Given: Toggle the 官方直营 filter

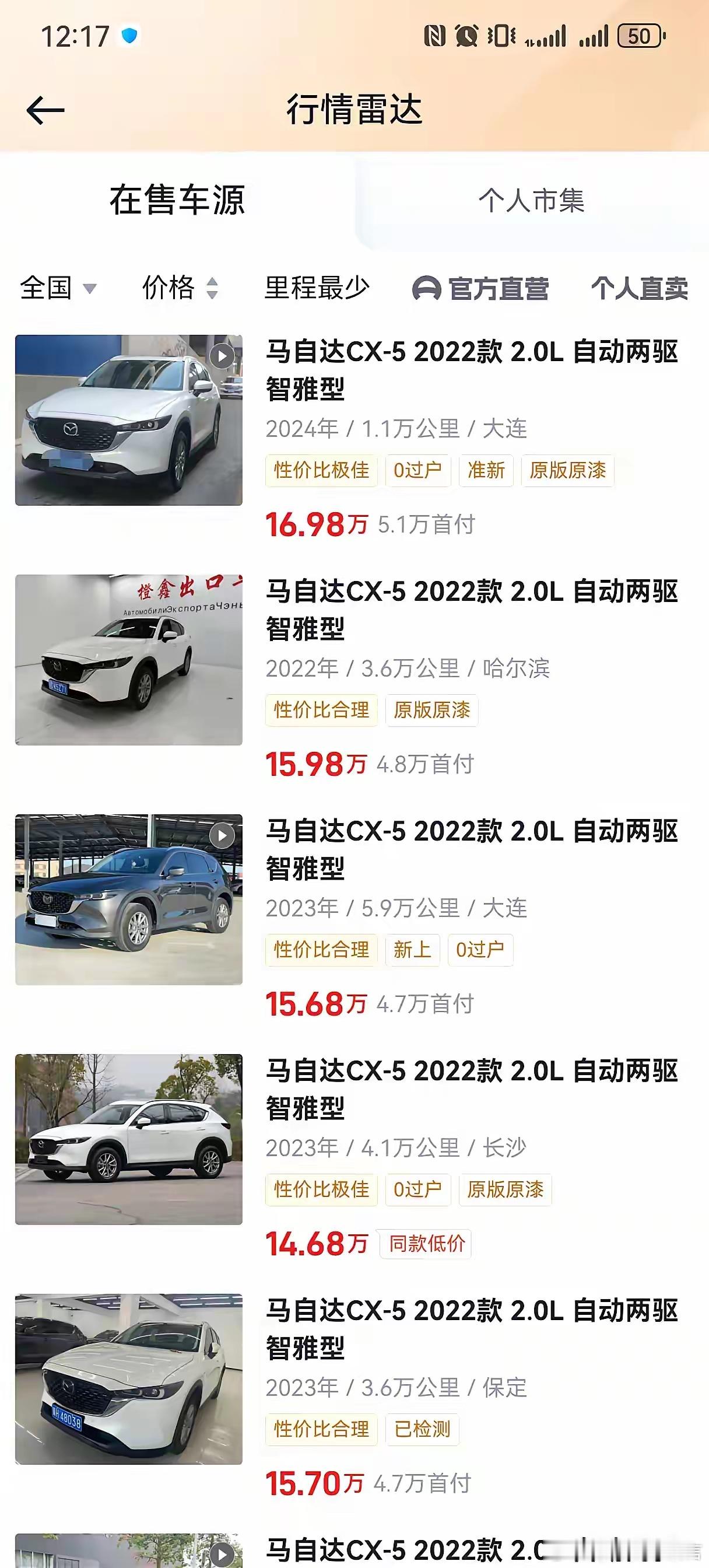Looking at the screenshot, I should (x=498, y=290).
